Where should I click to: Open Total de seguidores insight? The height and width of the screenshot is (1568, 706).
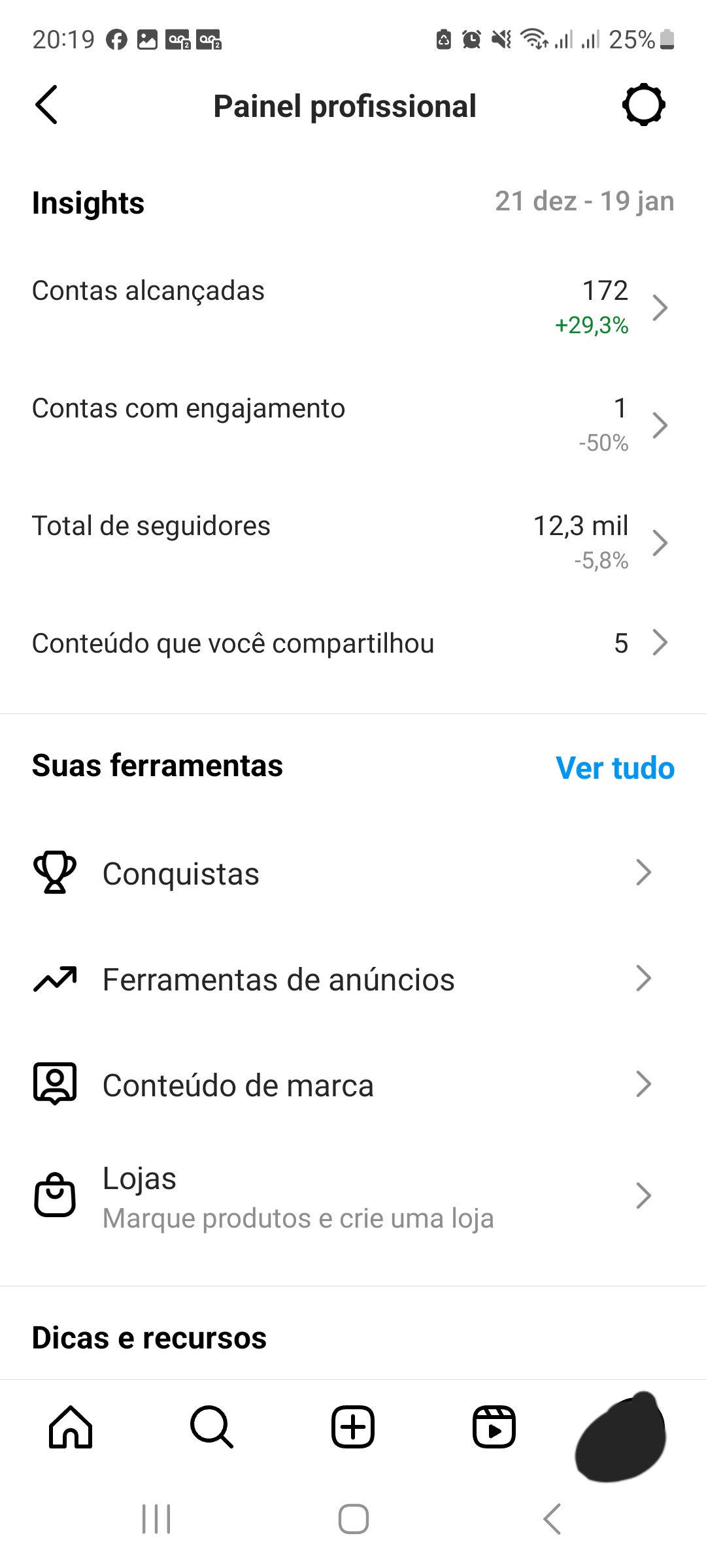coord(353,542)
